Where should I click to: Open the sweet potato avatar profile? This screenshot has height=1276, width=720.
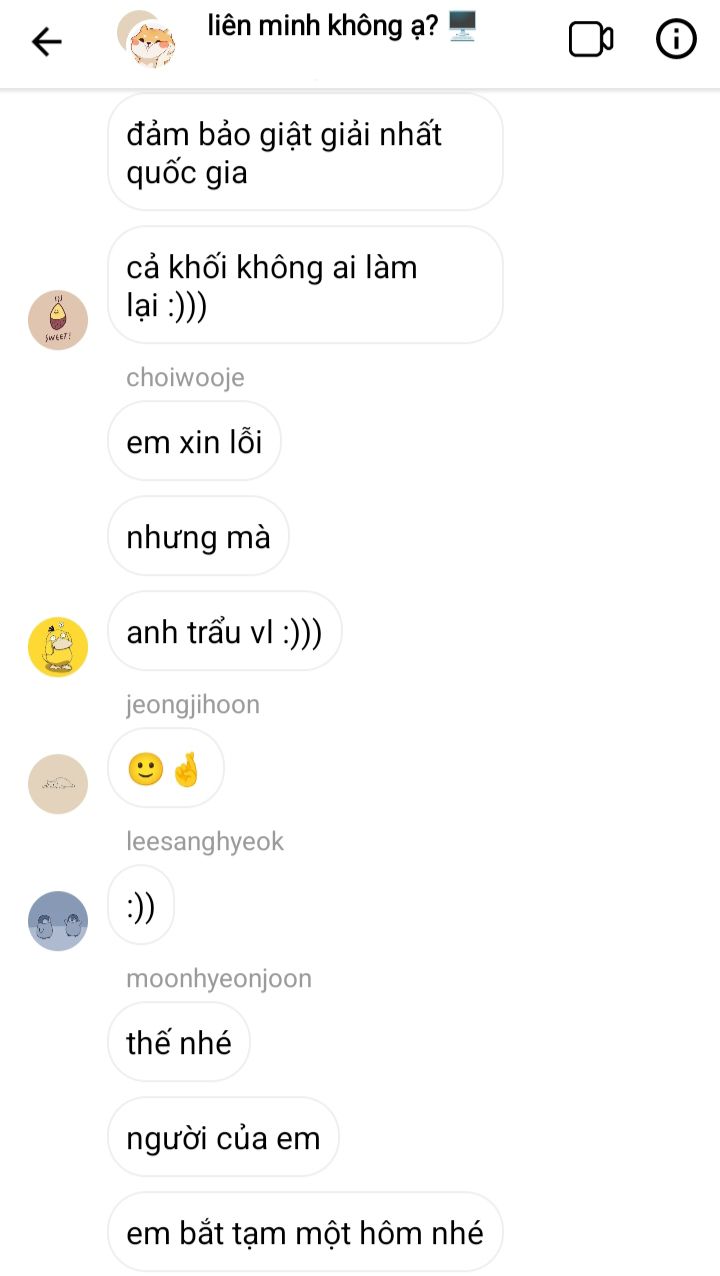[x=58, y=320]
